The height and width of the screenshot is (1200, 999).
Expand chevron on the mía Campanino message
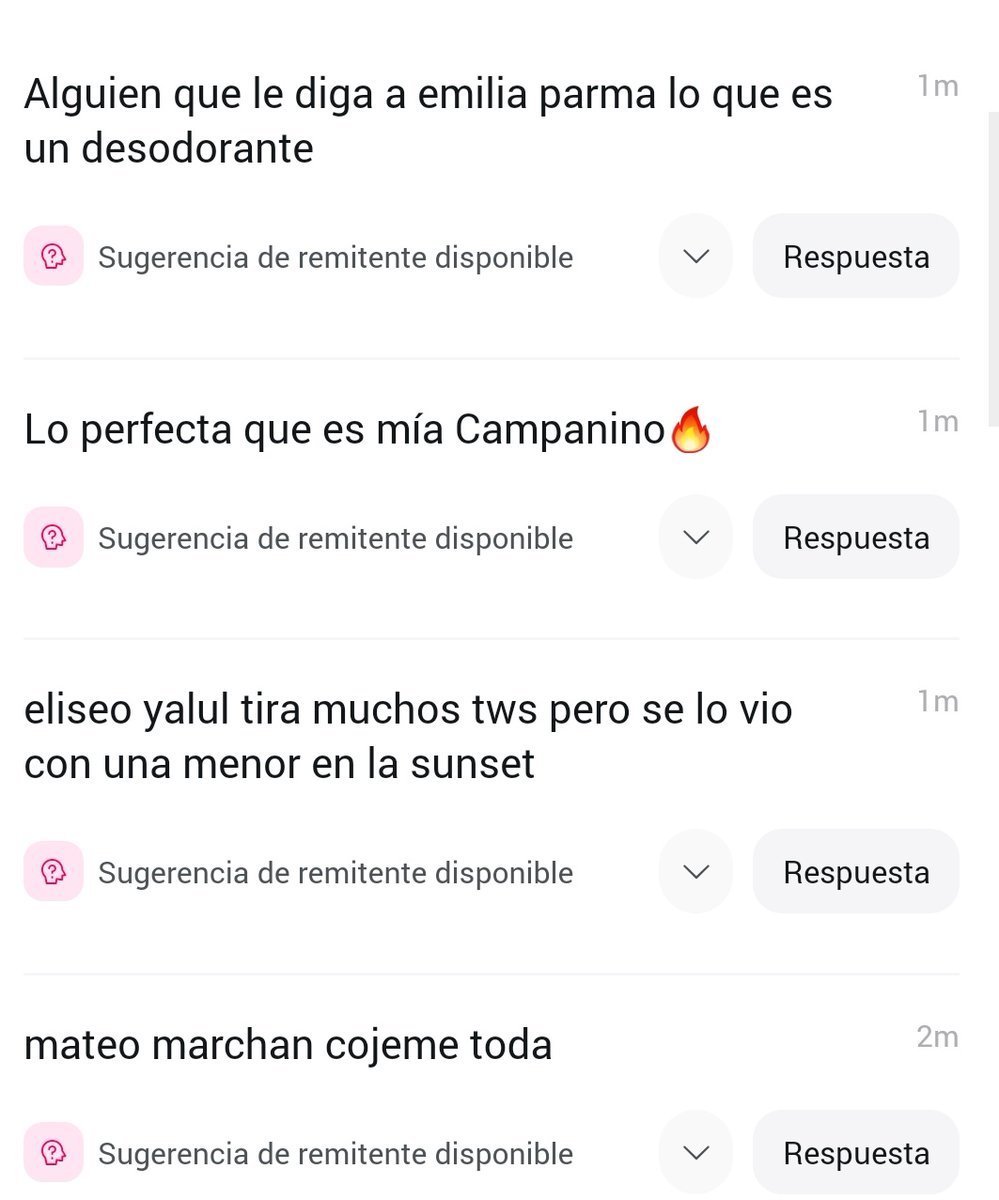696,537
